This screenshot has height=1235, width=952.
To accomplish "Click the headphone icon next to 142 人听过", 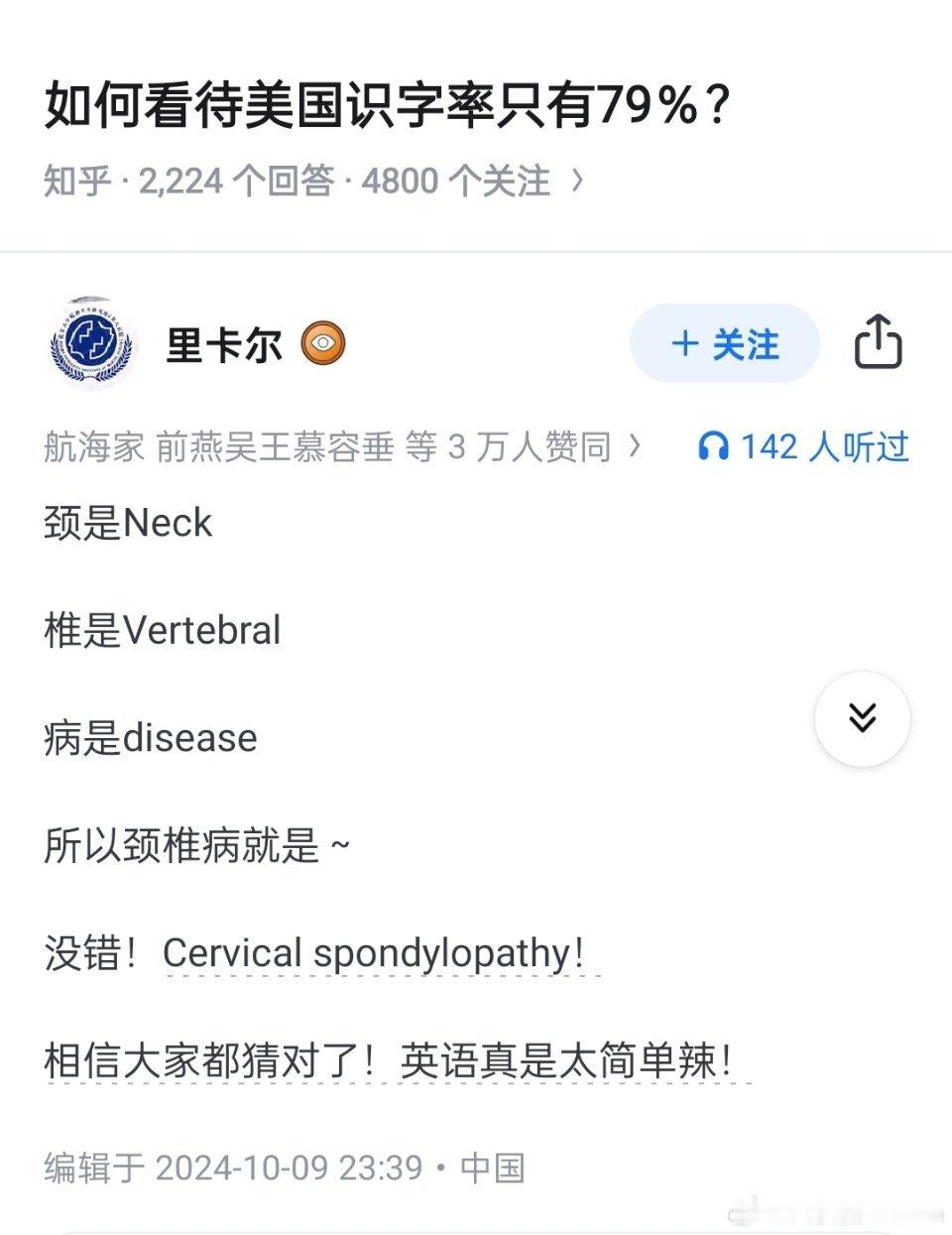I will coord(716,448).
